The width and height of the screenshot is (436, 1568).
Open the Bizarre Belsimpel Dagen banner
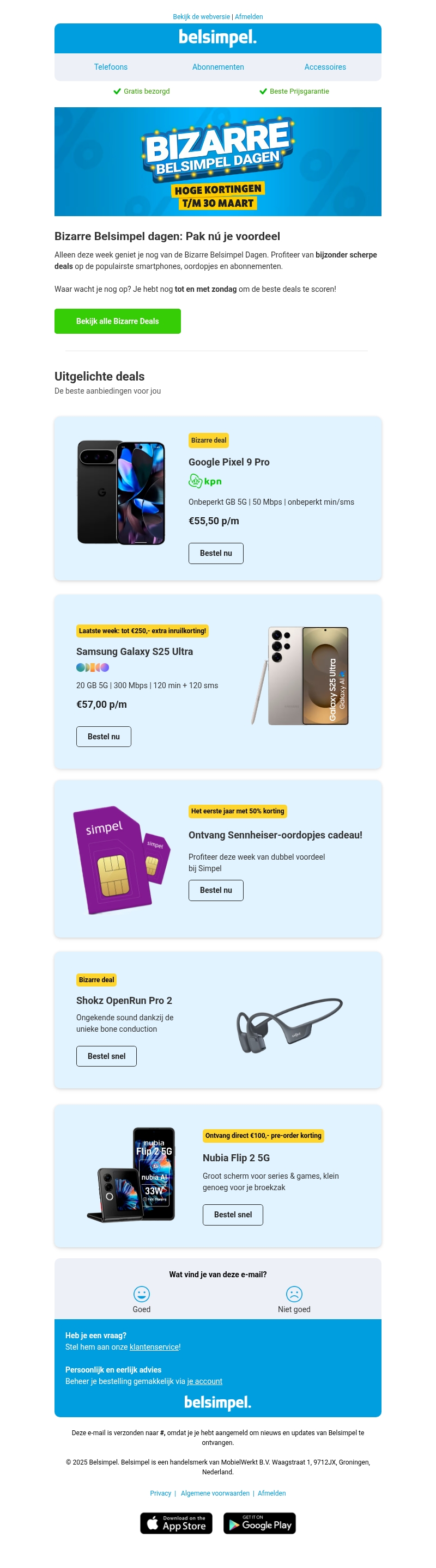pos(218,161)
